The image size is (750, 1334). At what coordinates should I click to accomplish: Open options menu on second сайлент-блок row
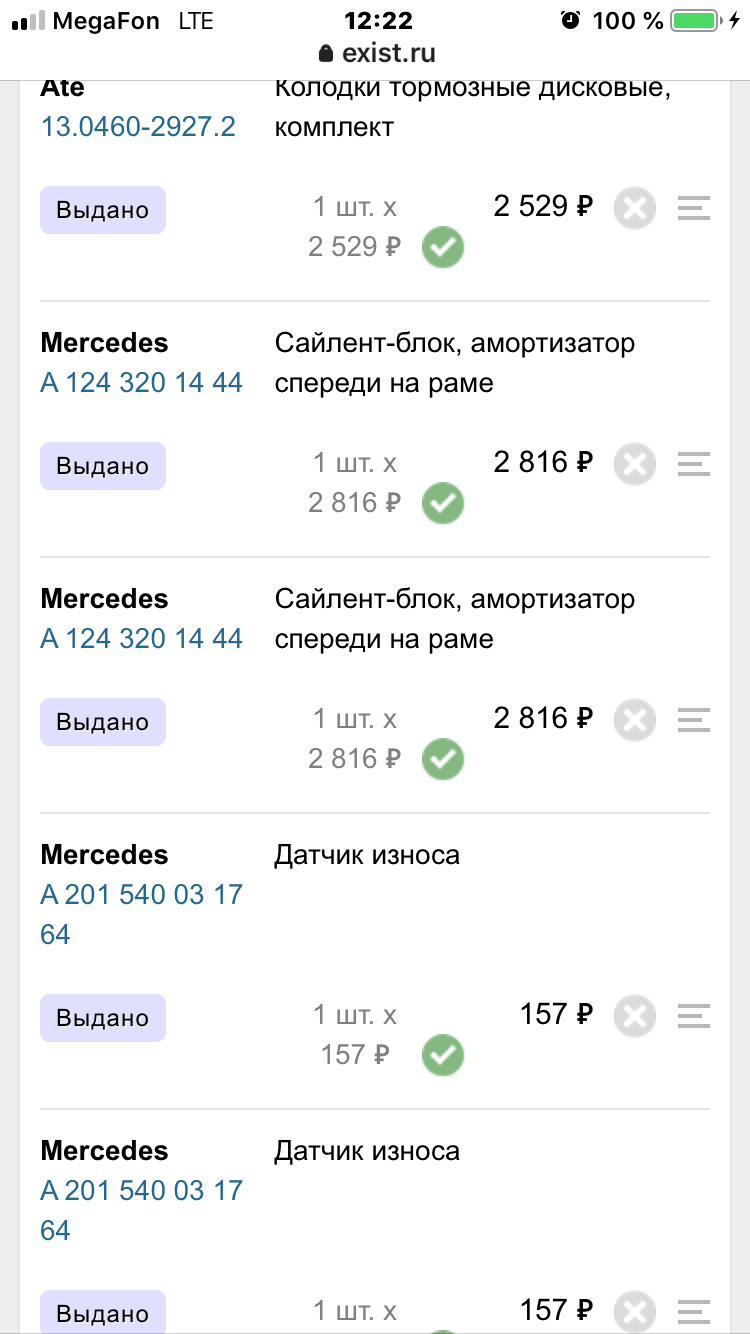tap(692, 719)
